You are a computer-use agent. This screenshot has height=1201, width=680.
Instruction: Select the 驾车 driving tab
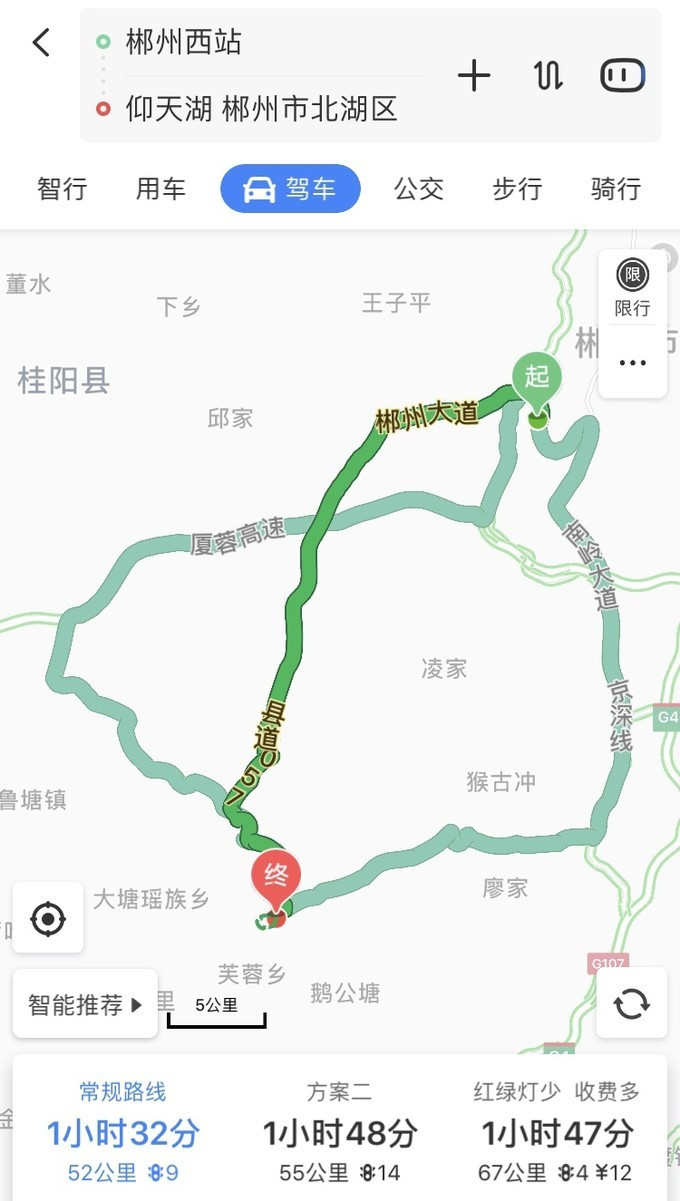(290, 188)
